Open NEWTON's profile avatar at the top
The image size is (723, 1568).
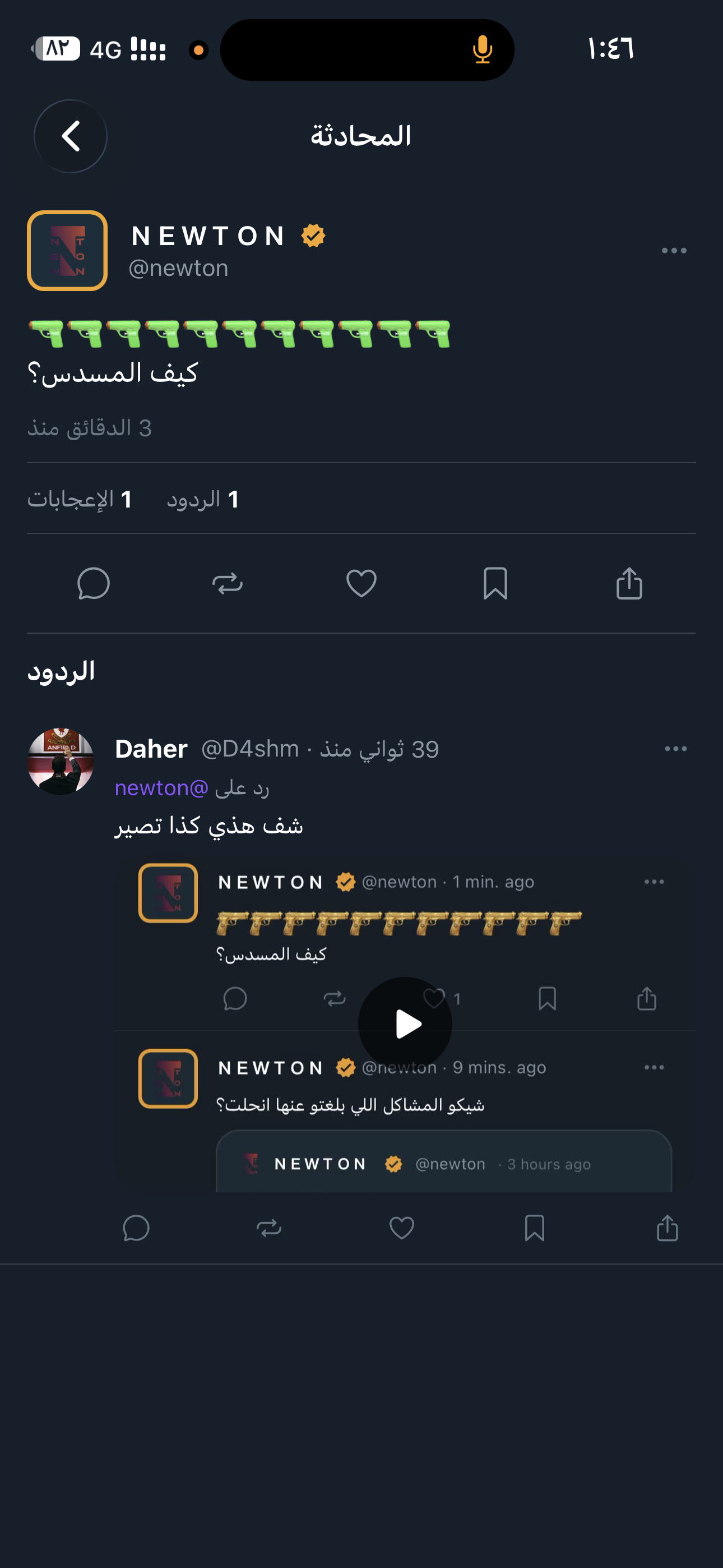point(68,251)
